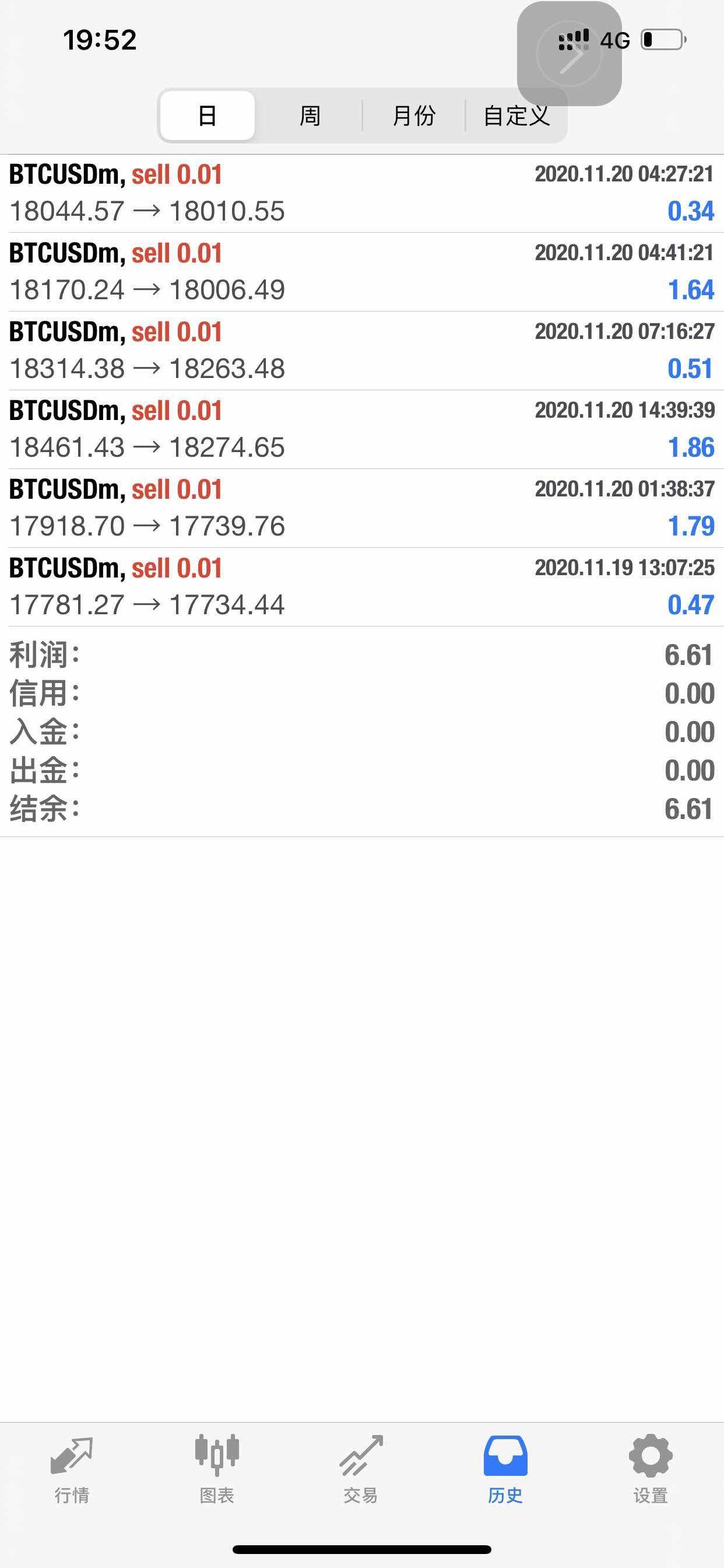View the trade closed at 01:38:37

click(x=362, y=508)
